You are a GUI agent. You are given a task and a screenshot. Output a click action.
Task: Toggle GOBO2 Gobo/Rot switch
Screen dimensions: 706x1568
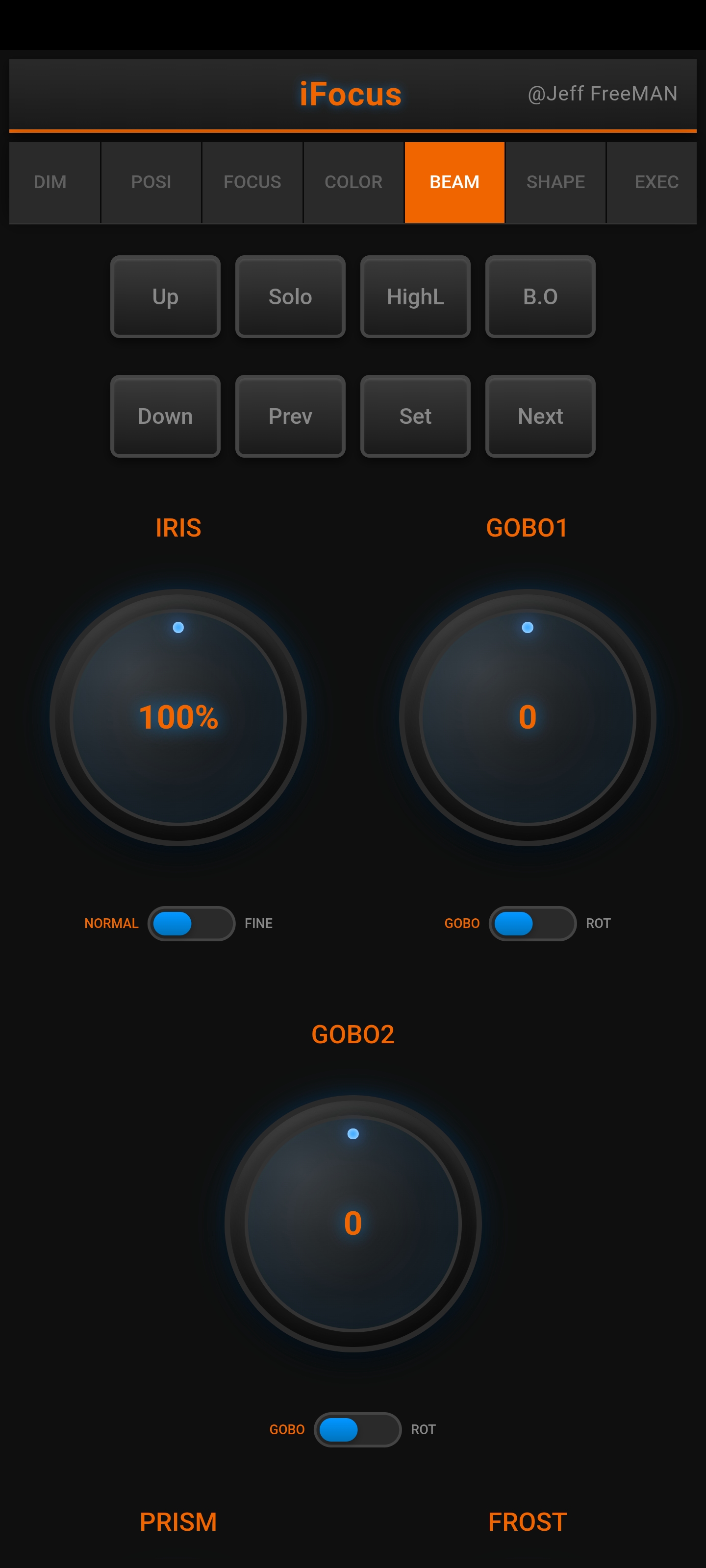click(x=357, y=1429)
